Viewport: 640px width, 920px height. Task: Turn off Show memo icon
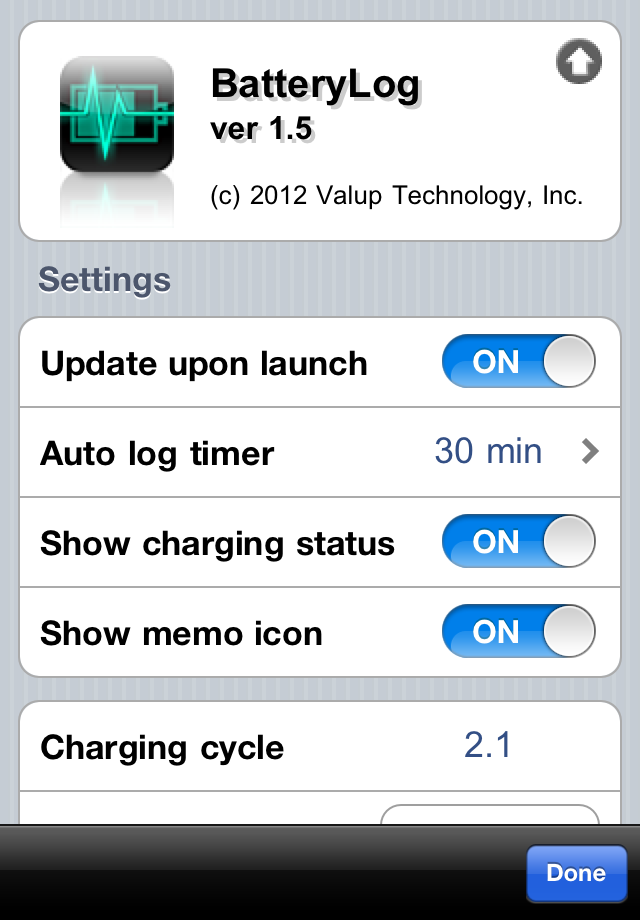pyautogui.click(x=518, y=632)
